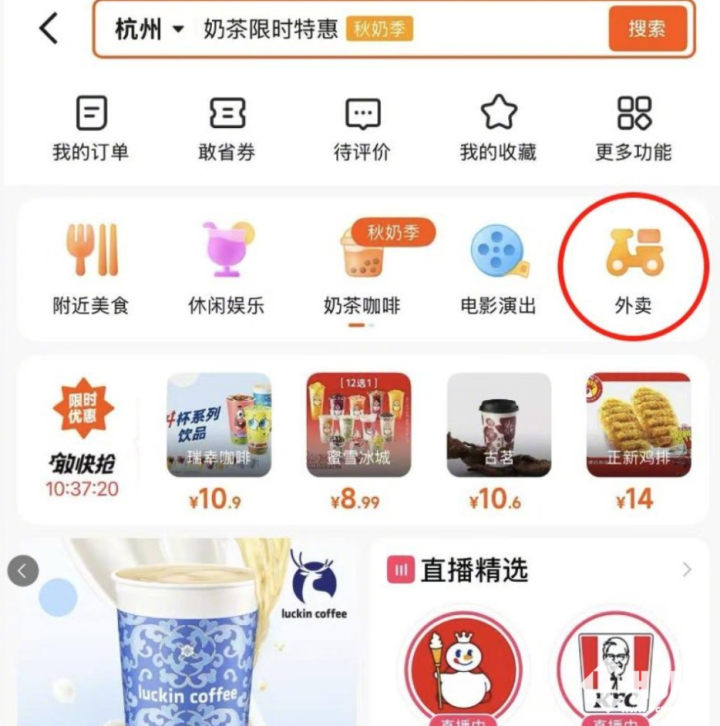Open 更多功能 menu
720x726 pixels.
click(x=633, y=129)
